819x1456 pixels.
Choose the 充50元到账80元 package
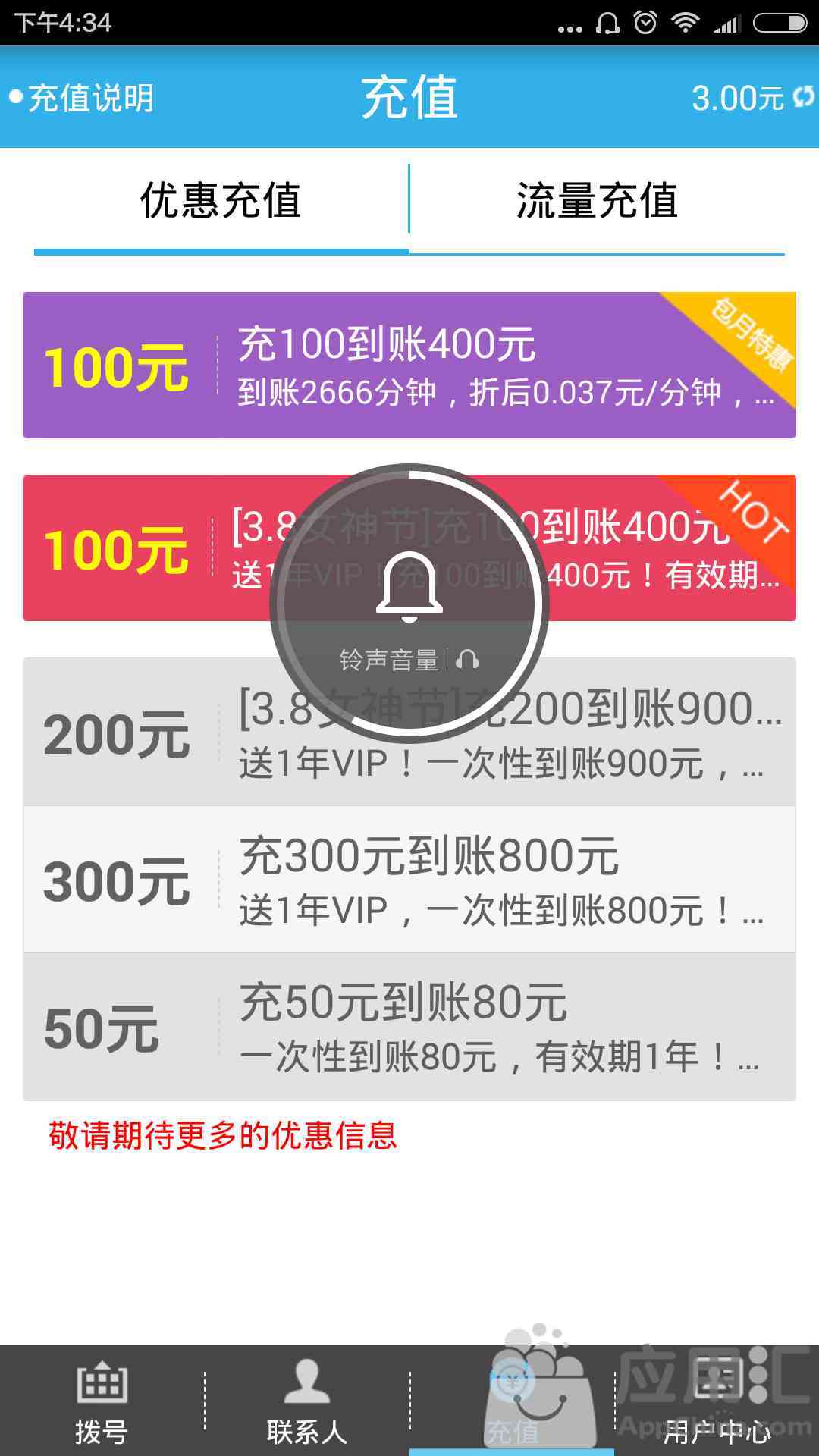[409, 1027]
